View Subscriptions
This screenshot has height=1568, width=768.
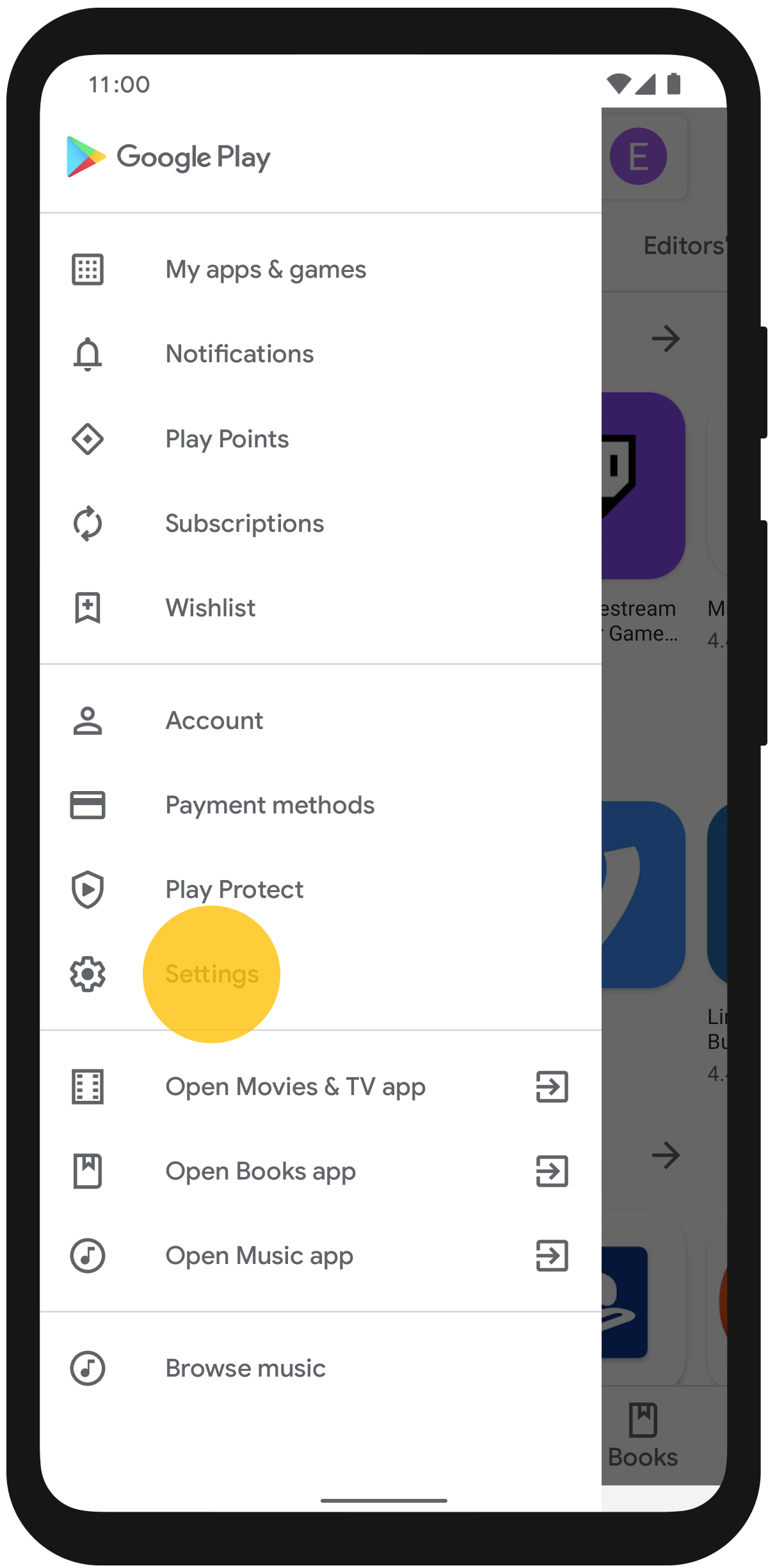click(x=244, y=524)
